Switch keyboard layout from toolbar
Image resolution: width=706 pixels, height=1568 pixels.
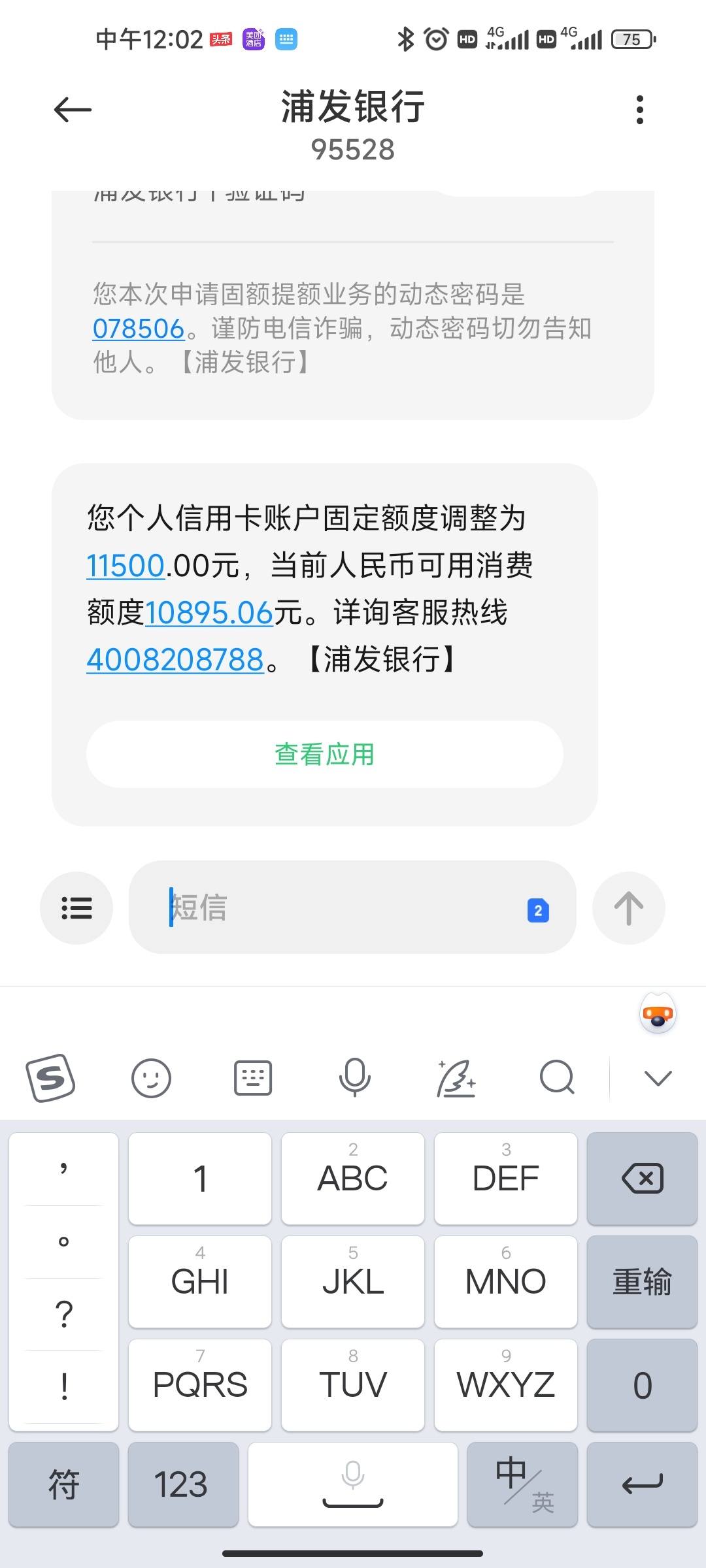pyautogui.click(x=253, y=1078)
